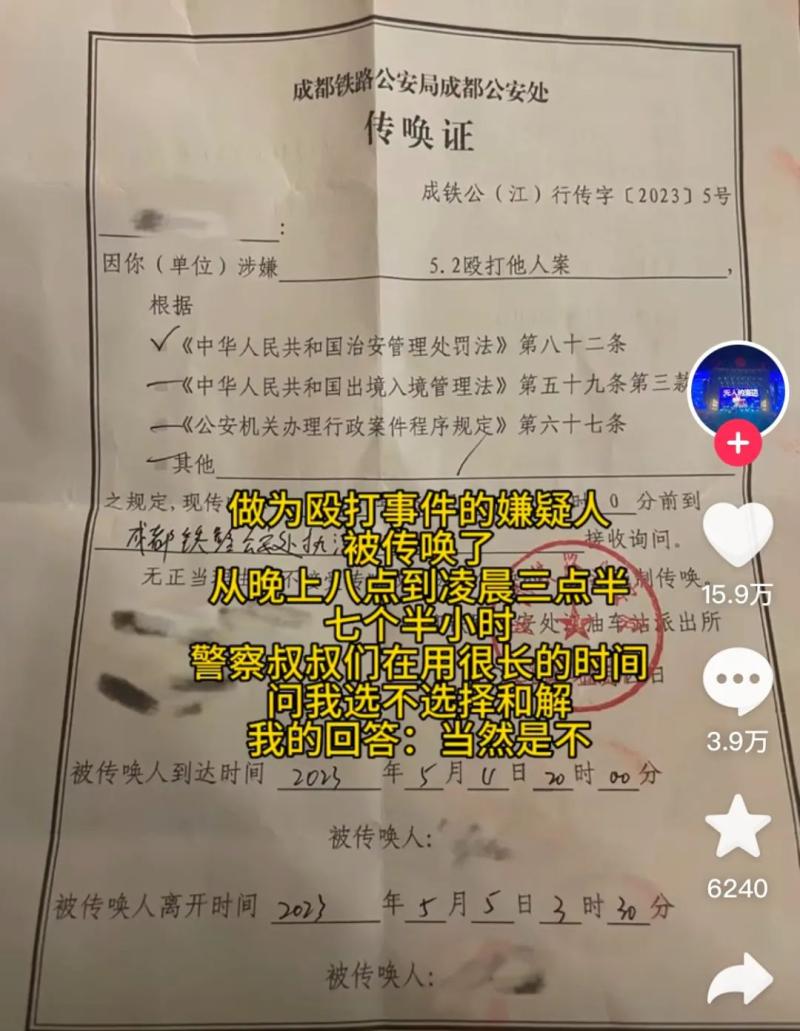Add this video to favorites with the star
The image size is (800, 1031).
[738, 826]
